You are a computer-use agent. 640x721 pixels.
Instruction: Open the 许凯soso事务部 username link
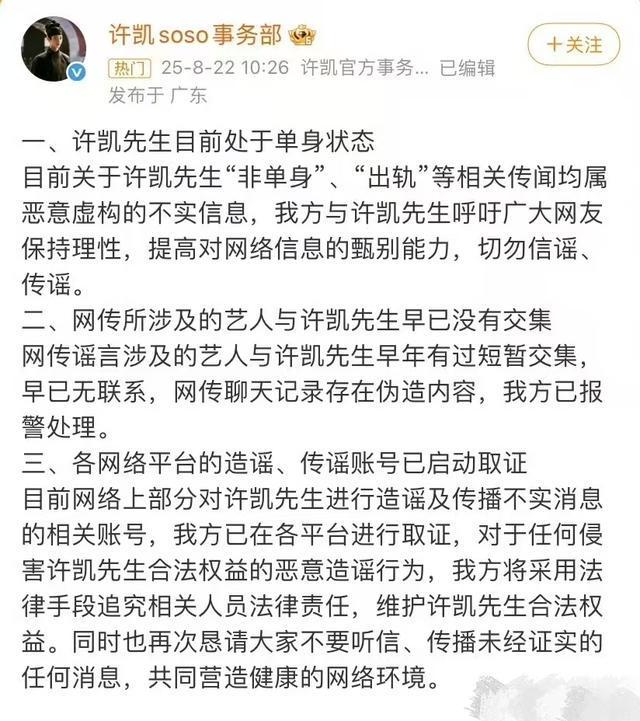(x=195, y=36)
